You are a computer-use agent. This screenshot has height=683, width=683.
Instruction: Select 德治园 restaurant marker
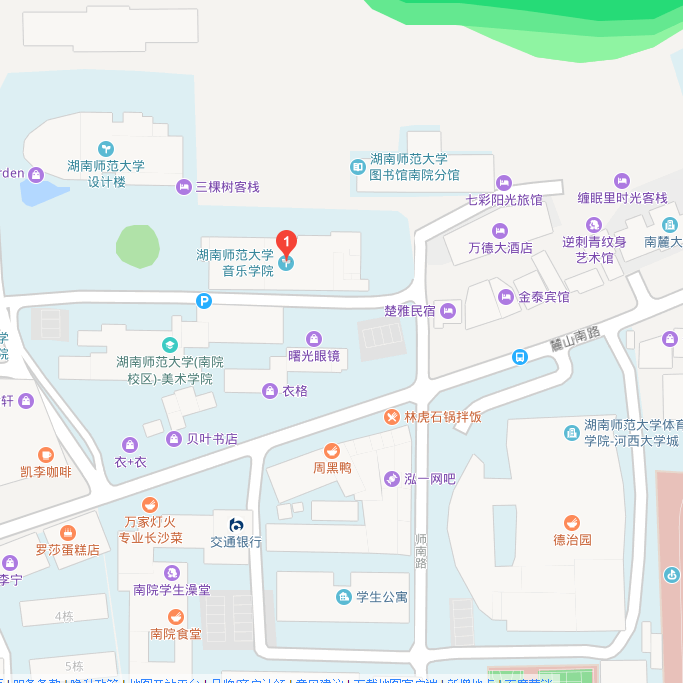[572, 522]
